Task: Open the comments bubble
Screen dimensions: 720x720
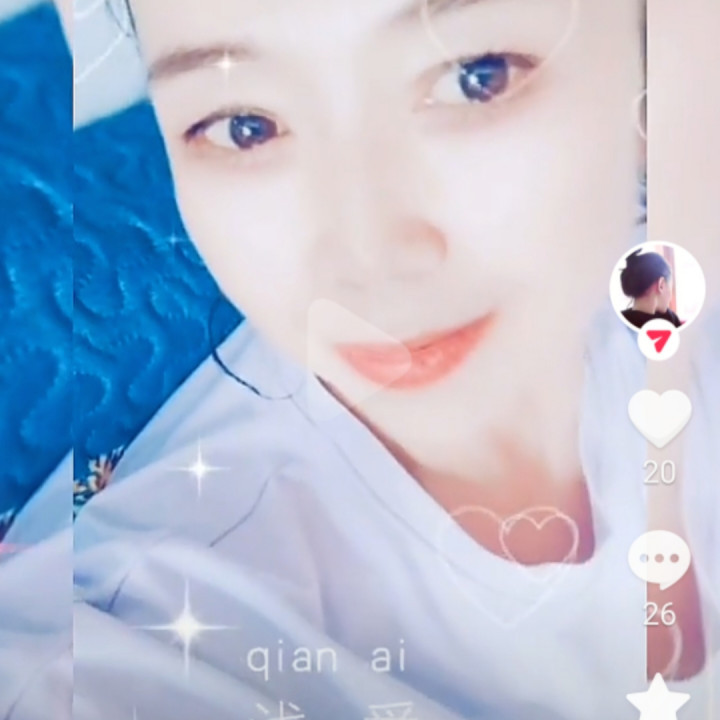Action: [x=659, y=560]
